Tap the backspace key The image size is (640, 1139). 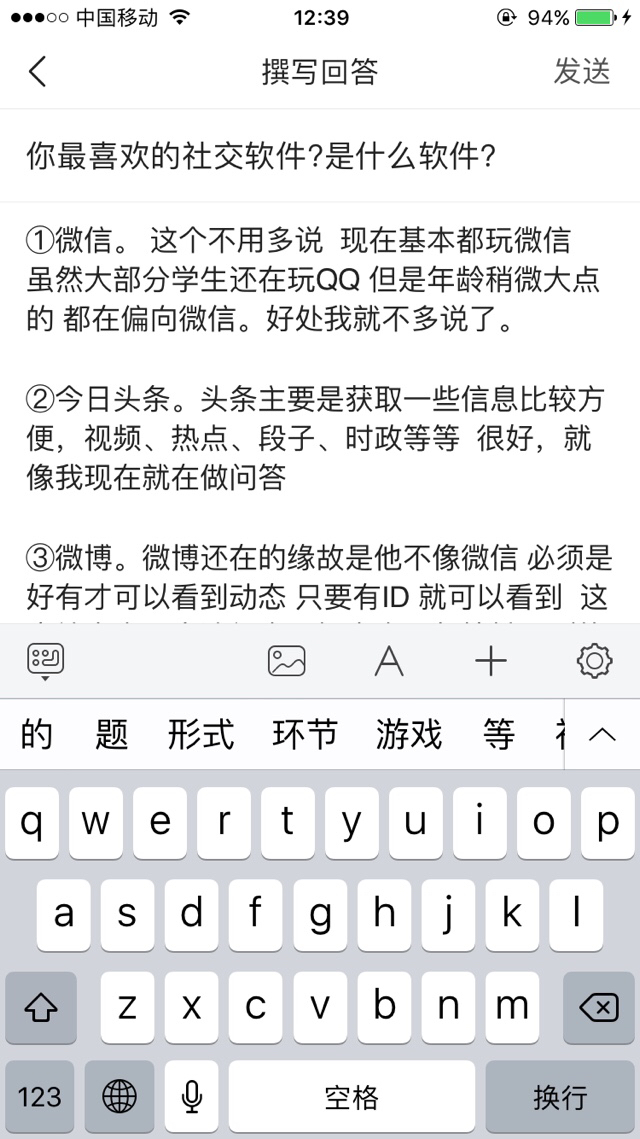(x=598, y=1008)
